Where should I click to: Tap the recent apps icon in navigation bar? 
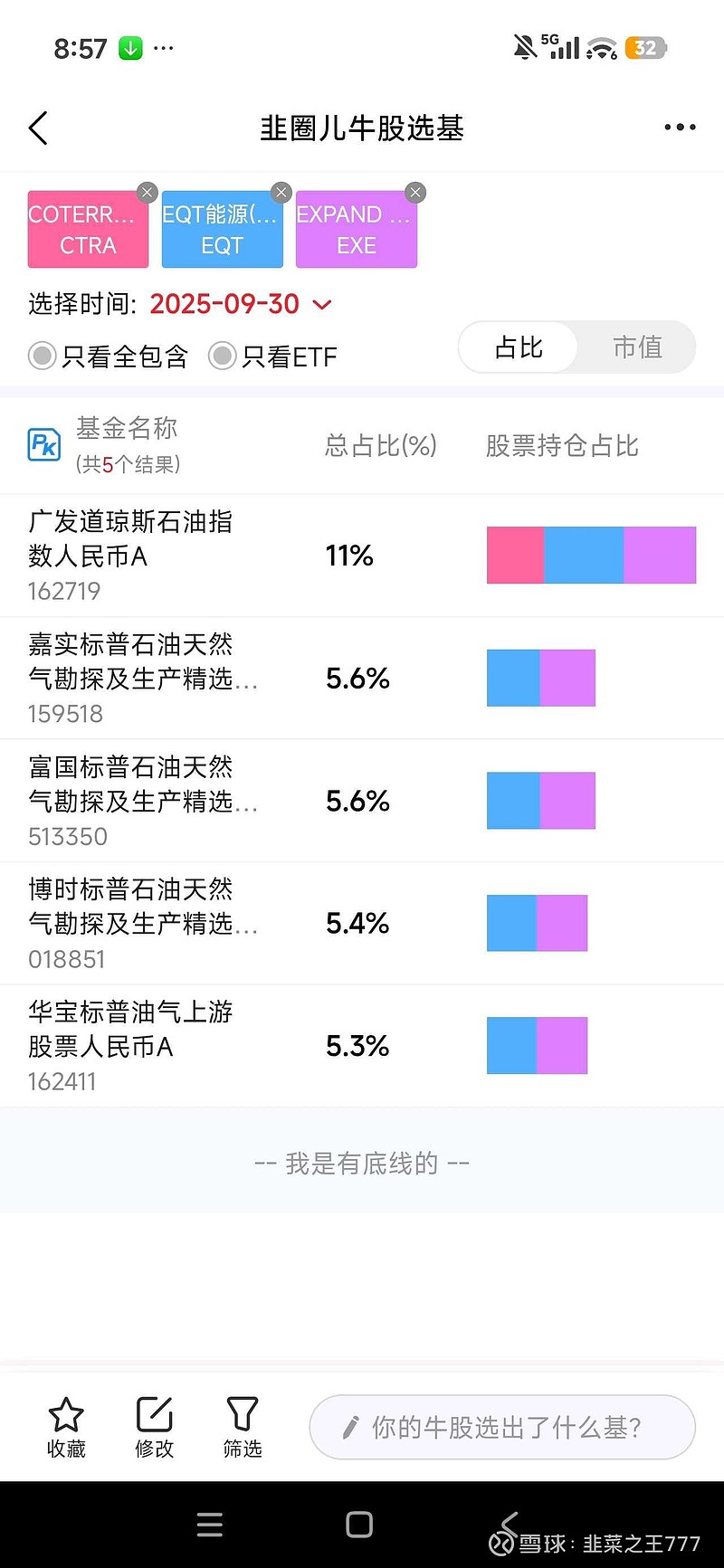click(209, 1525)
